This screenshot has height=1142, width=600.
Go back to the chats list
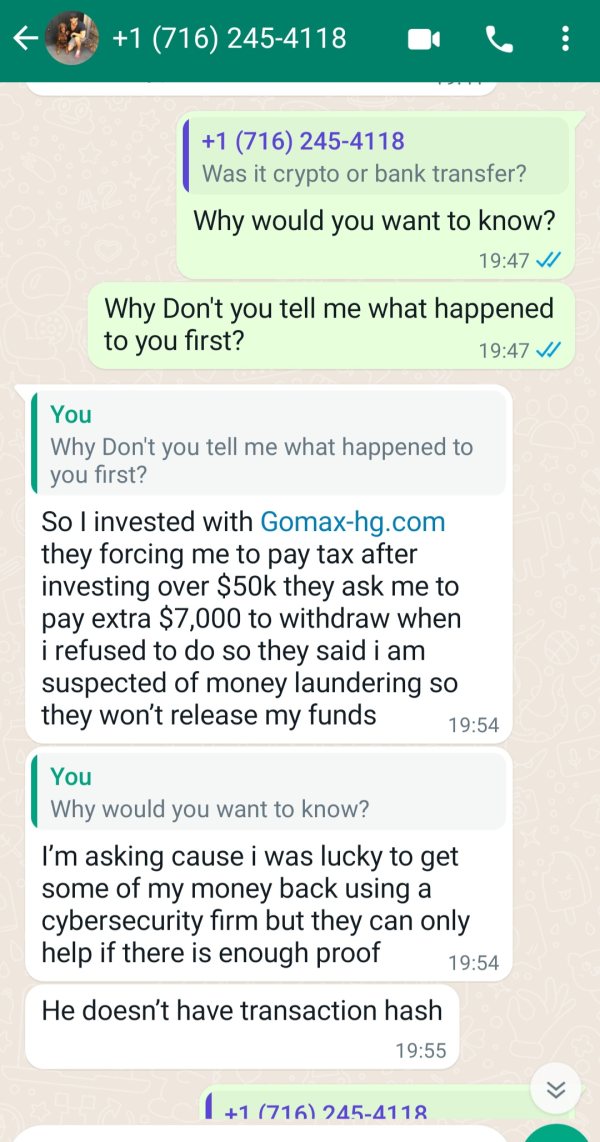pos(24,39)
